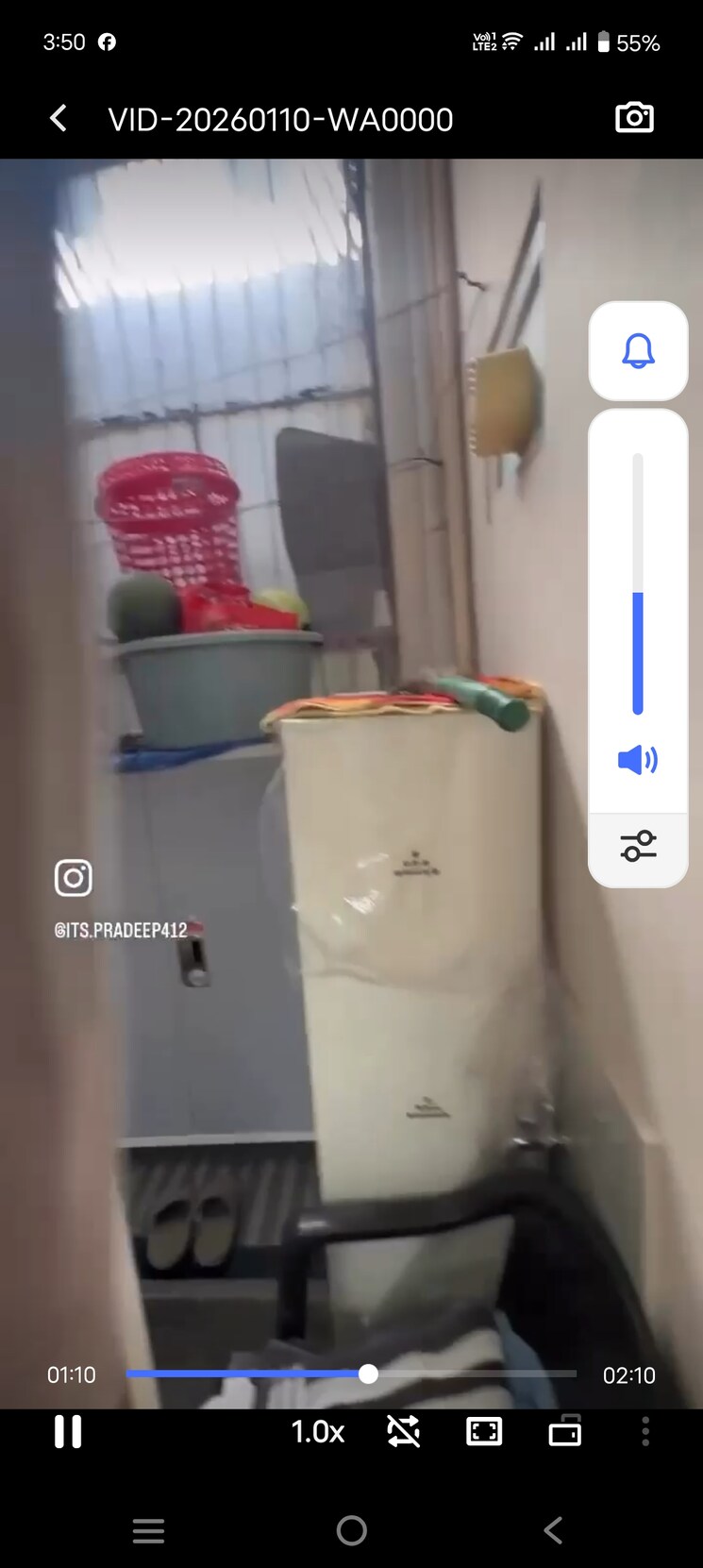Screen dimensions: 703x1568
Task: Switch the video to full screen
Action: tap(484, 1432)
